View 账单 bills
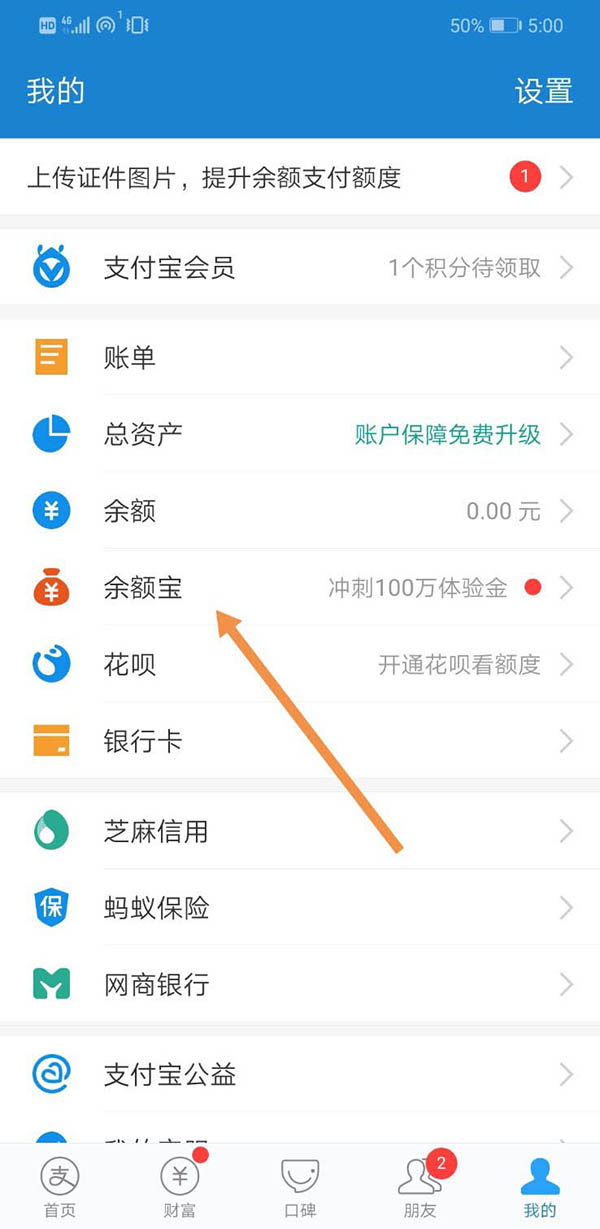 point(300,357)
